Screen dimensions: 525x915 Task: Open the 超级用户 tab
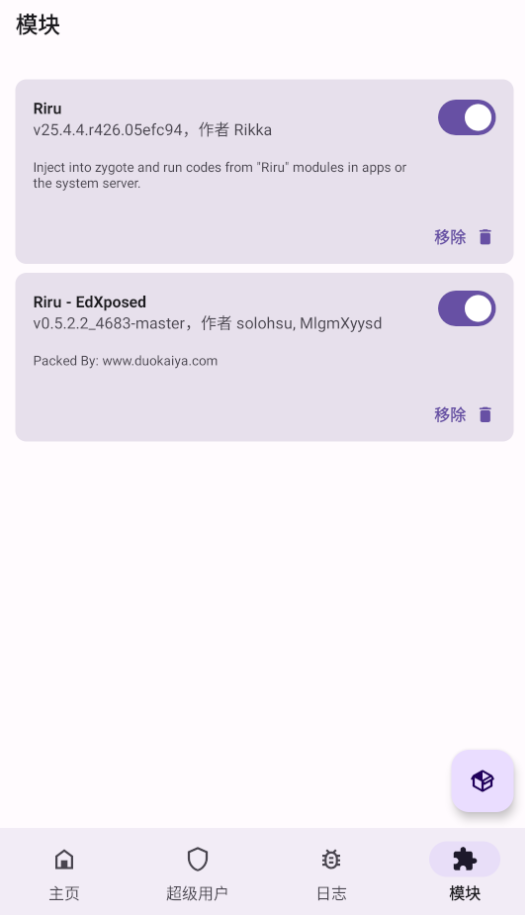pos(197,873)
